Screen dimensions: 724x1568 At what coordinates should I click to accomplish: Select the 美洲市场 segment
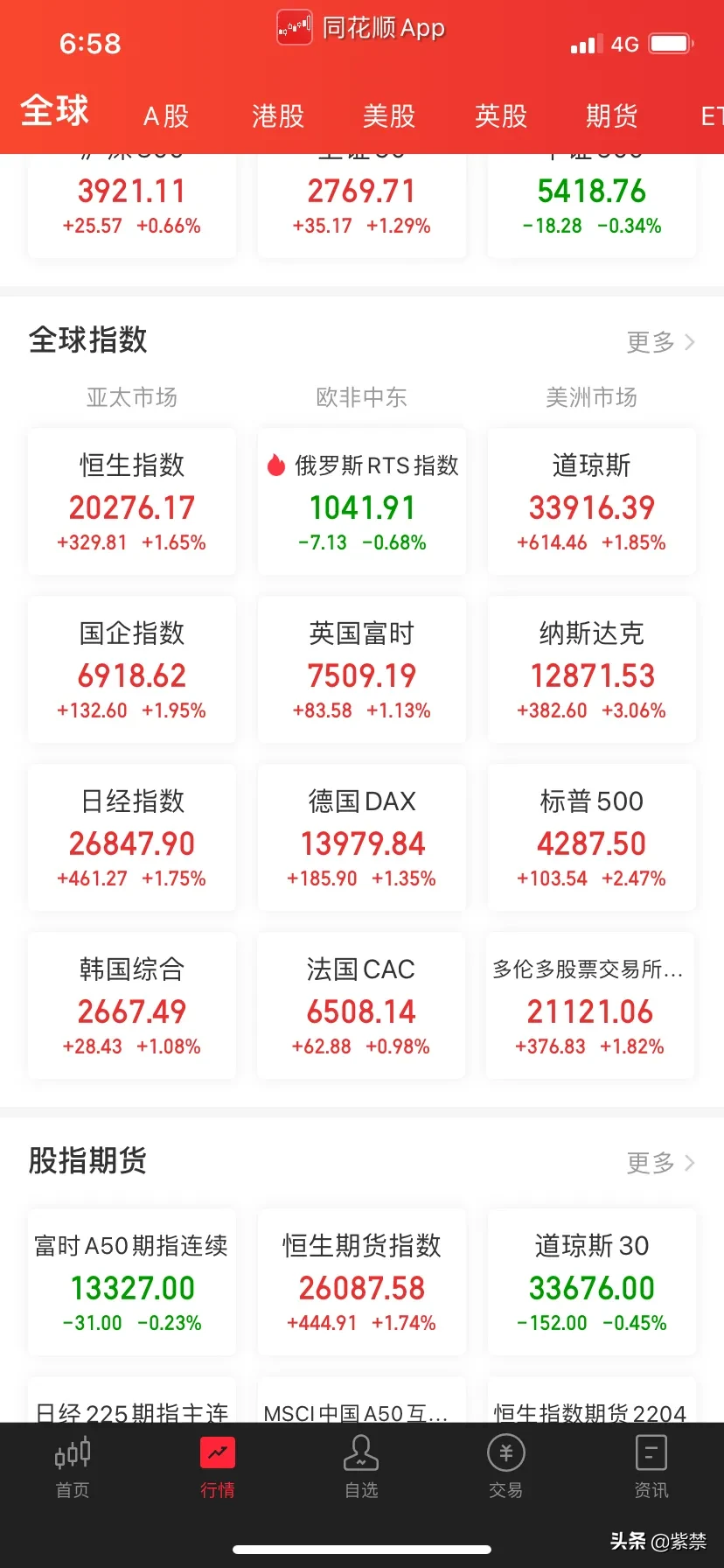click(592, 397)
